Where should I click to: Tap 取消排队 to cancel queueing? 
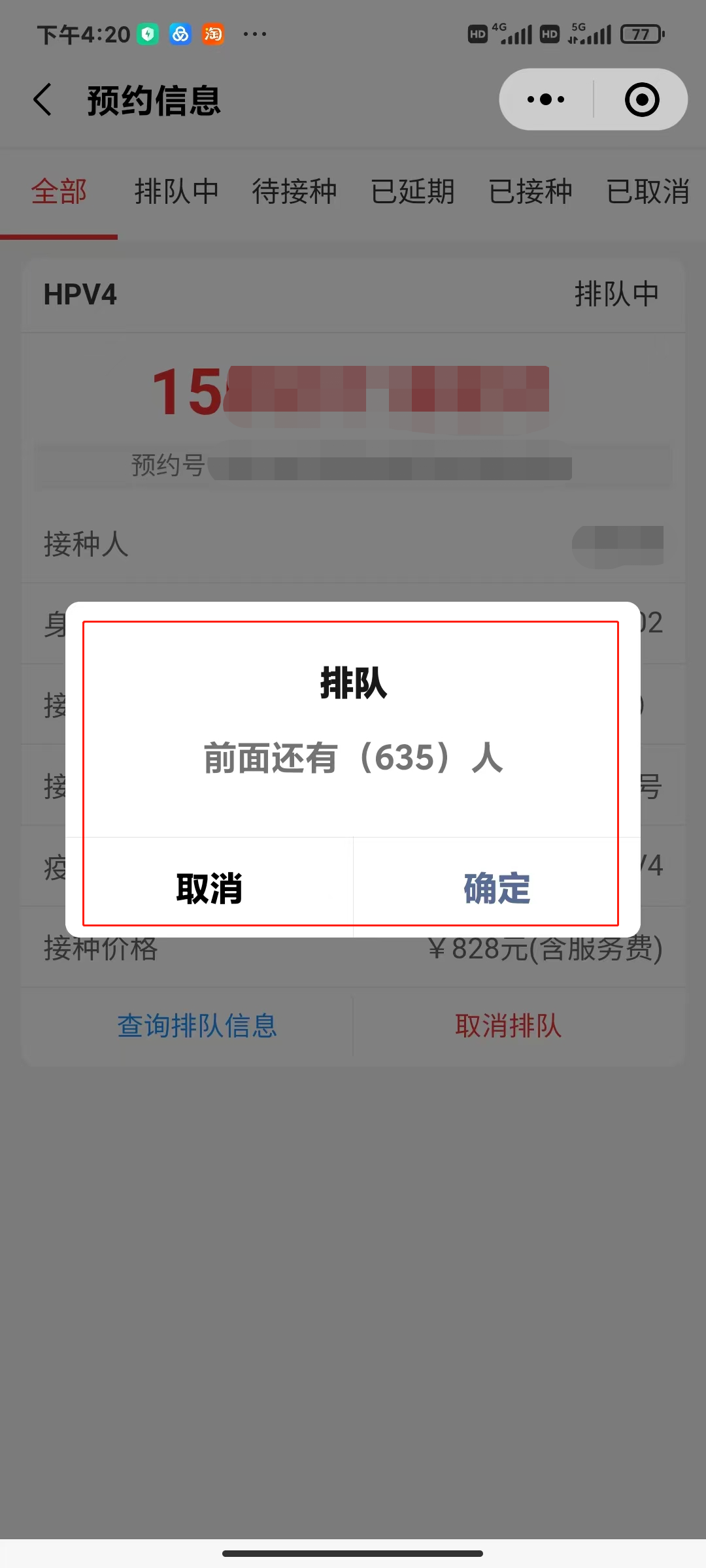[x=508, y=1026]
